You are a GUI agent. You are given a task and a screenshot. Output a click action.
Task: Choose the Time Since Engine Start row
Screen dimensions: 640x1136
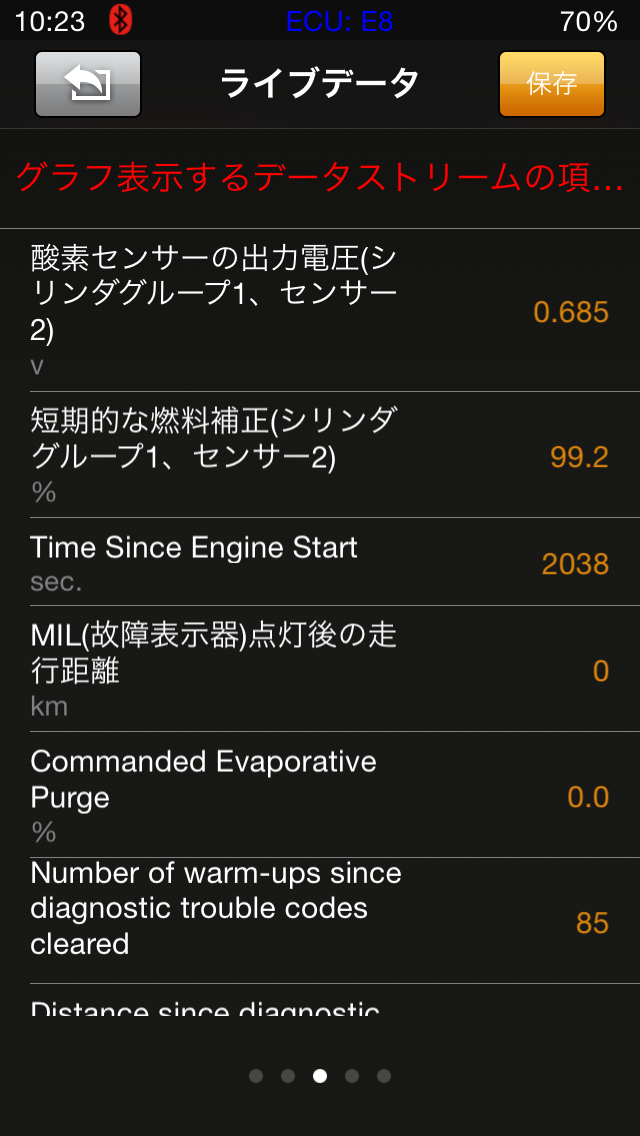click(x=320, y=564)
